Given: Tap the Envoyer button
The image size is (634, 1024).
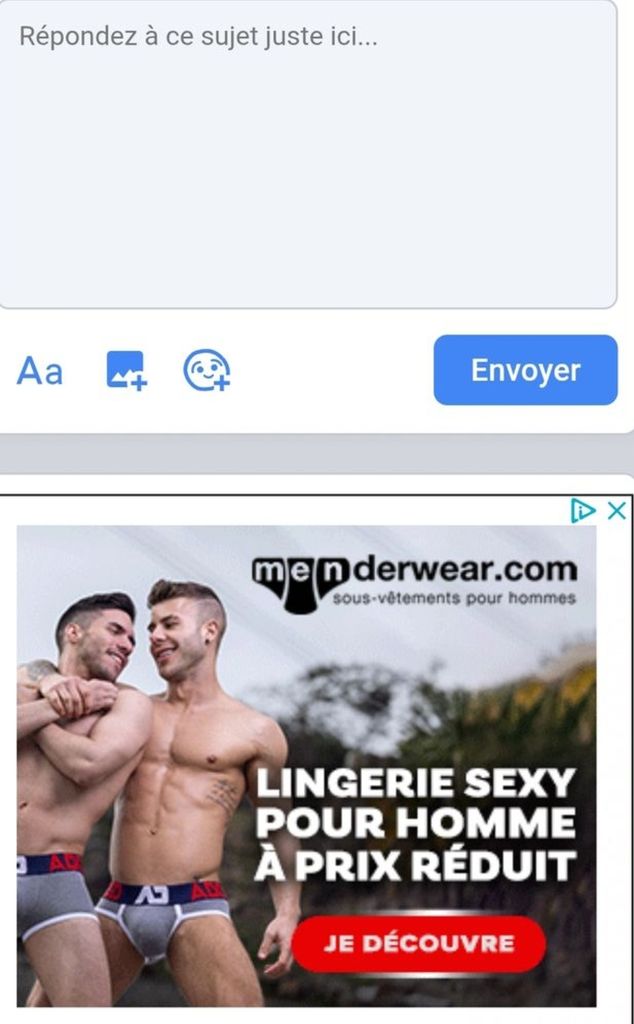Looking at the screenshot, I should (526, 370).
